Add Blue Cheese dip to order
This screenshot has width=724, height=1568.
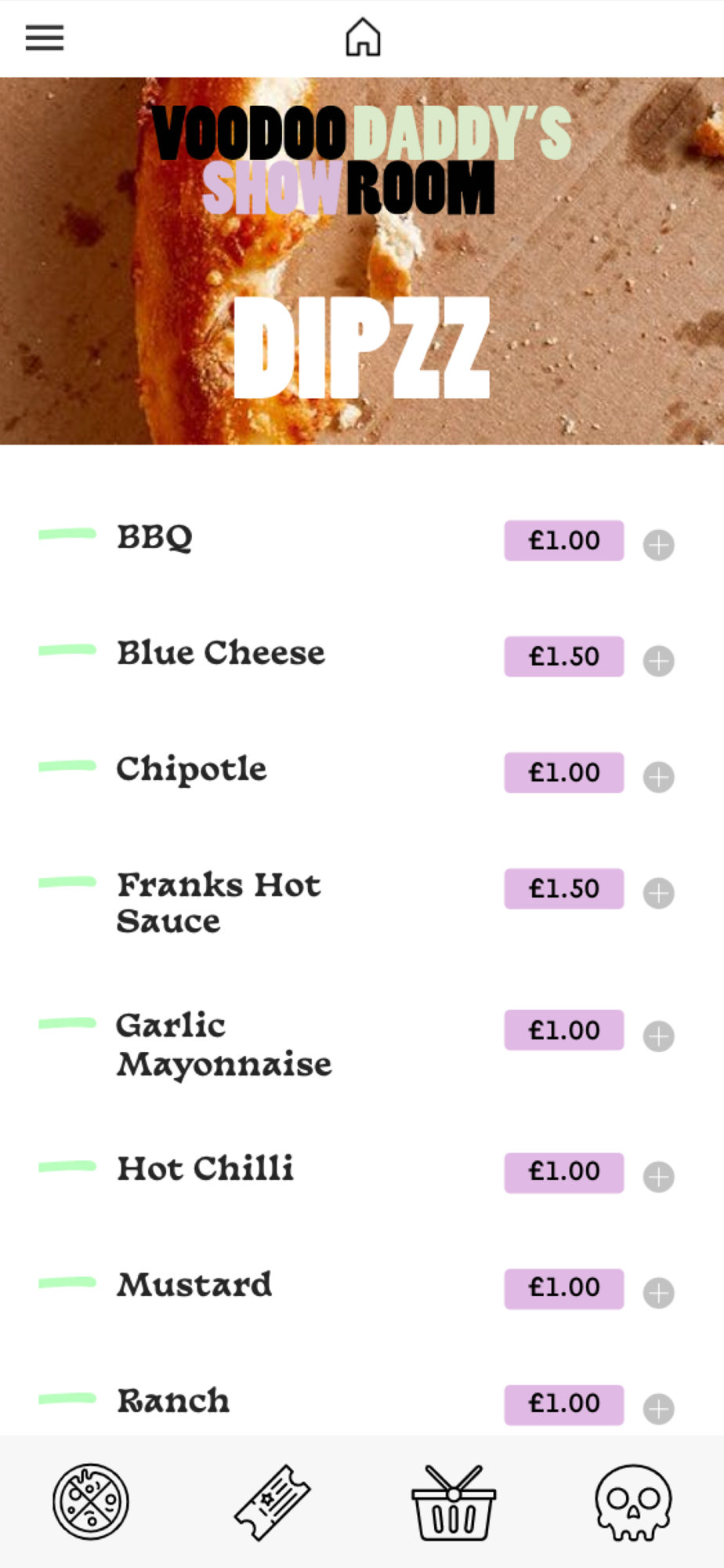pyautogui.click(x=659, y=661)
